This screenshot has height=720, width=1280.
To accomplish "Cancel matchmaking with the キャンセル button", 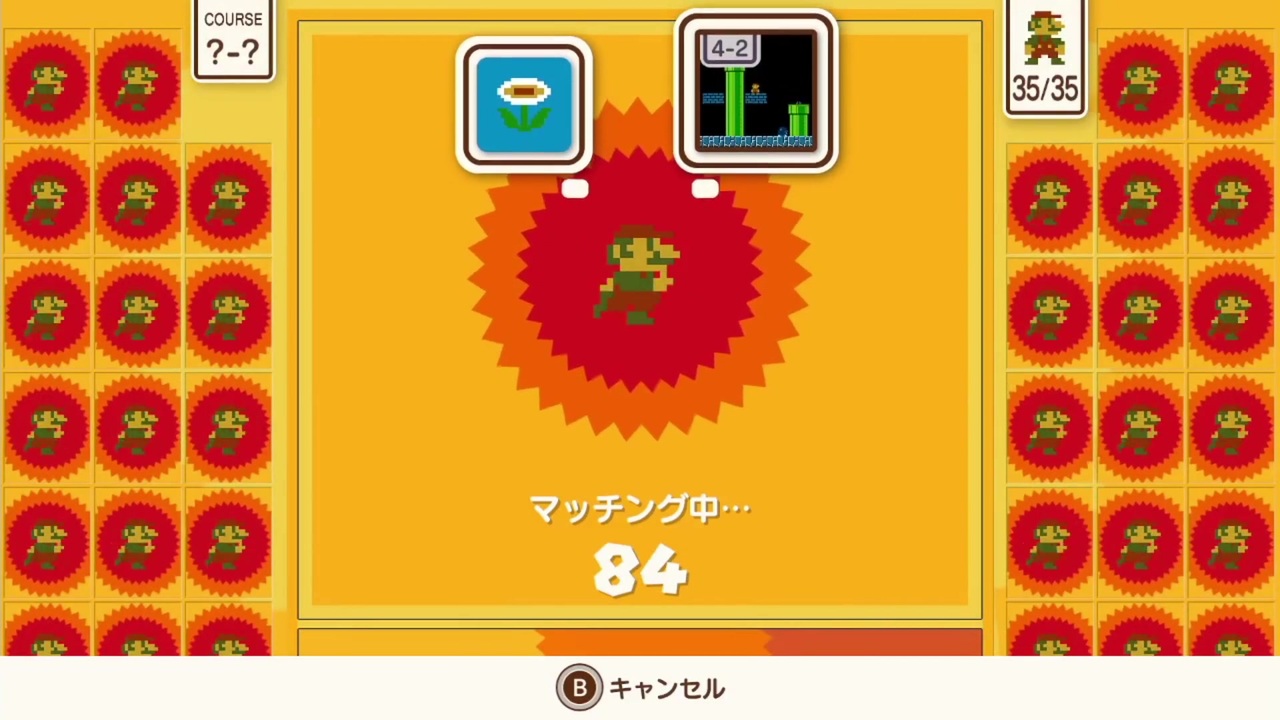I will [x=640, y=688].
